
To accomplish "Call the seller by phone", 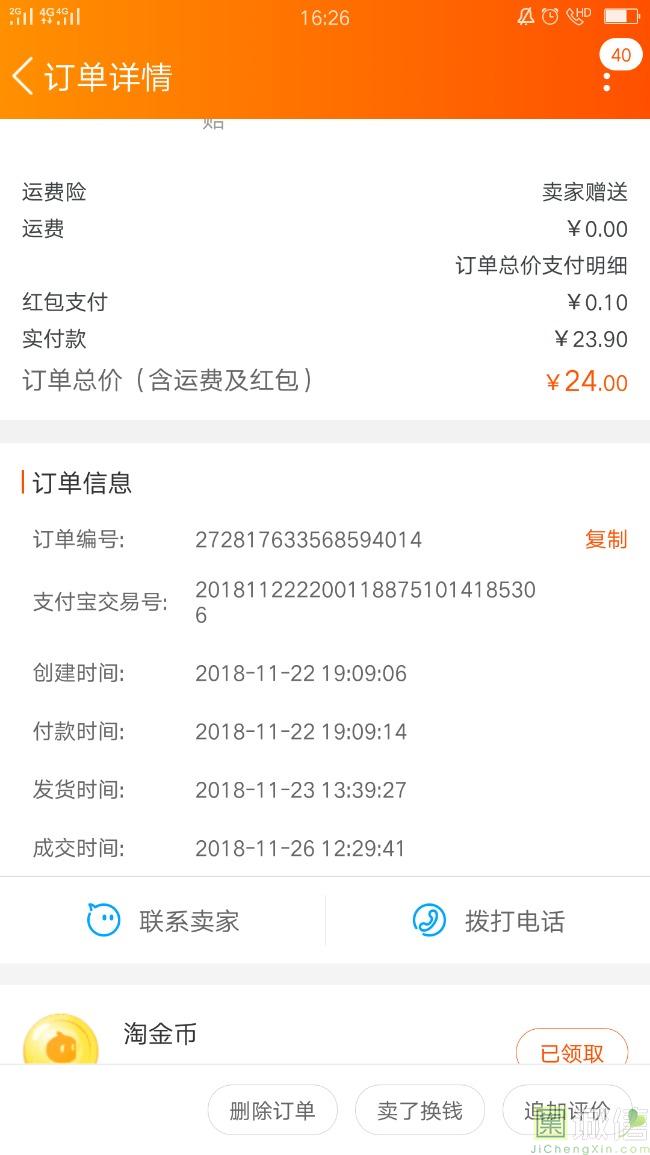I will 488,920.
